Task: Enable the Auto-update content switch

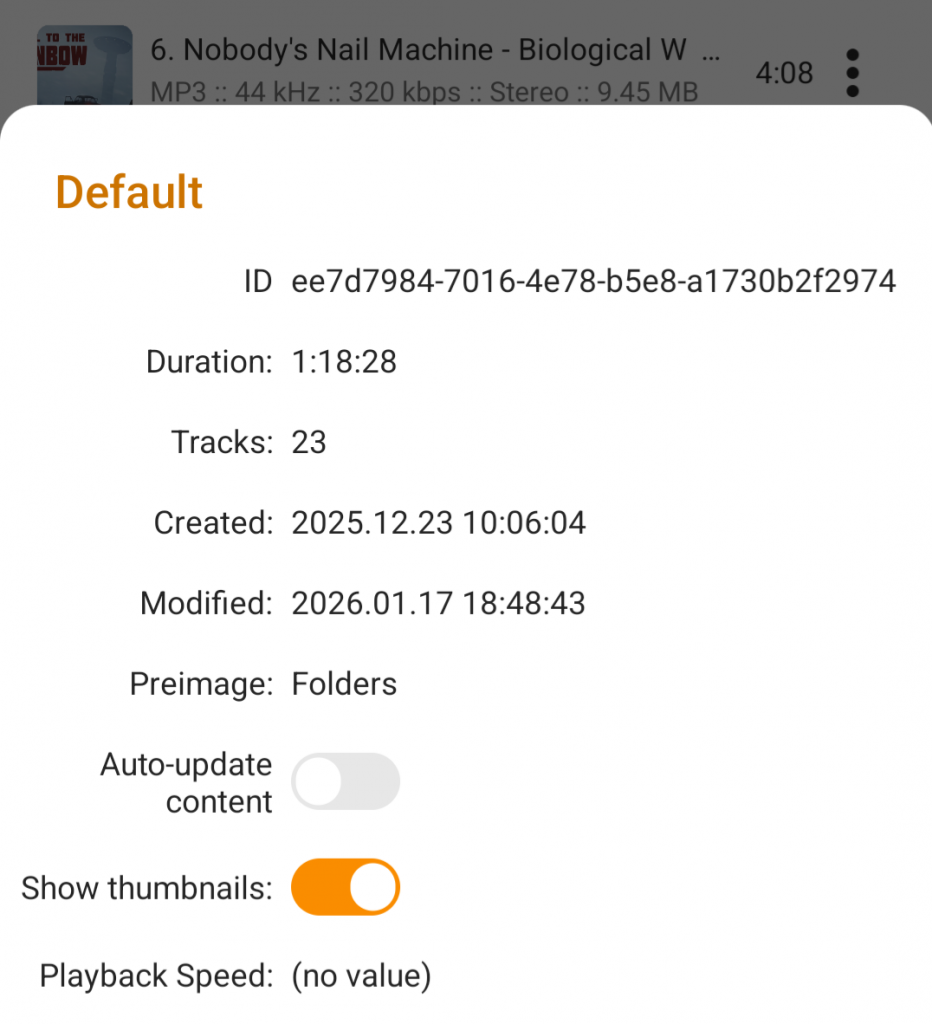Action: [x=345, y=782]
